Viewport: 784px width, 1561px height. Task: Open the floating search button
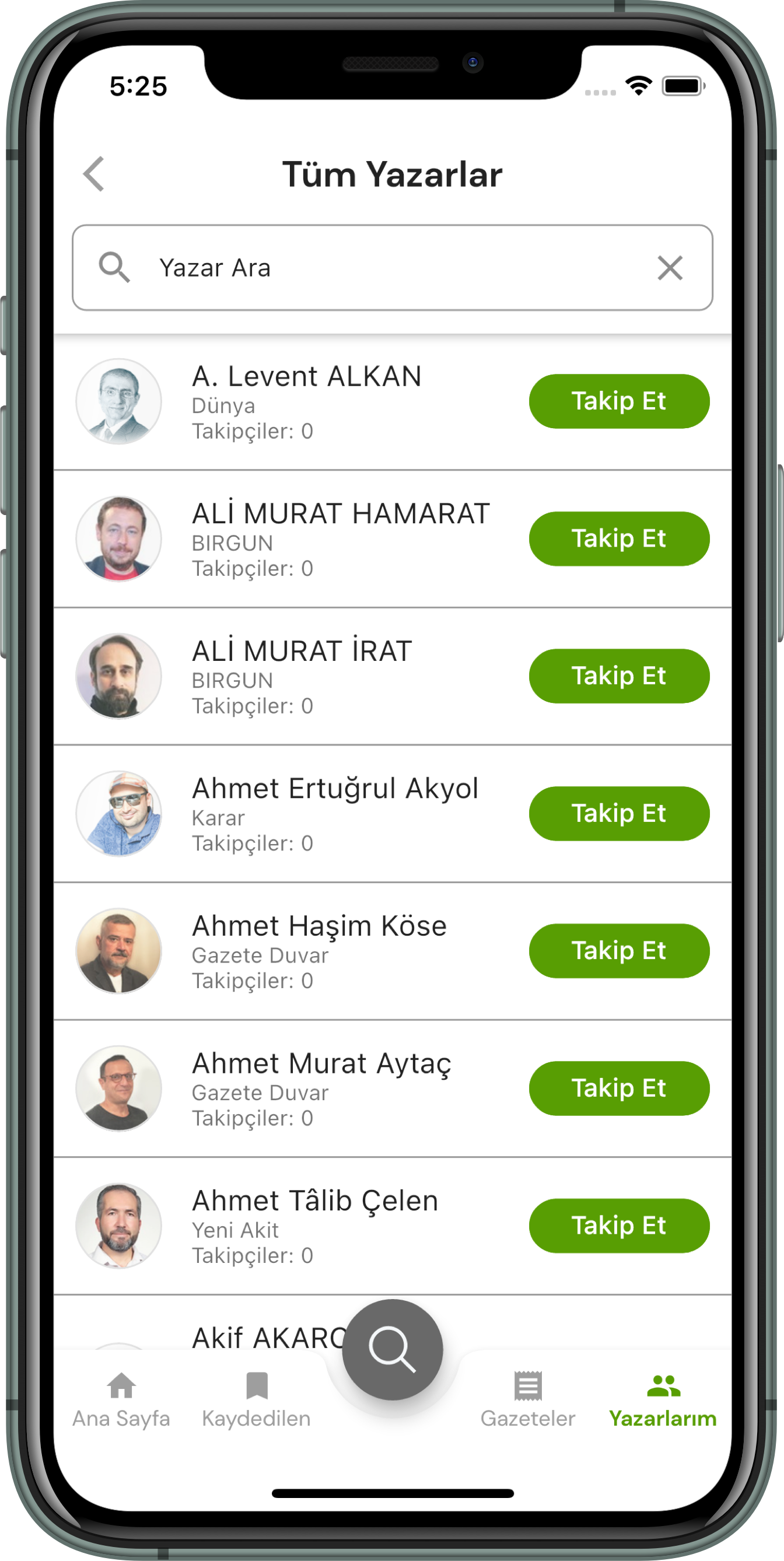[392, 1349]
